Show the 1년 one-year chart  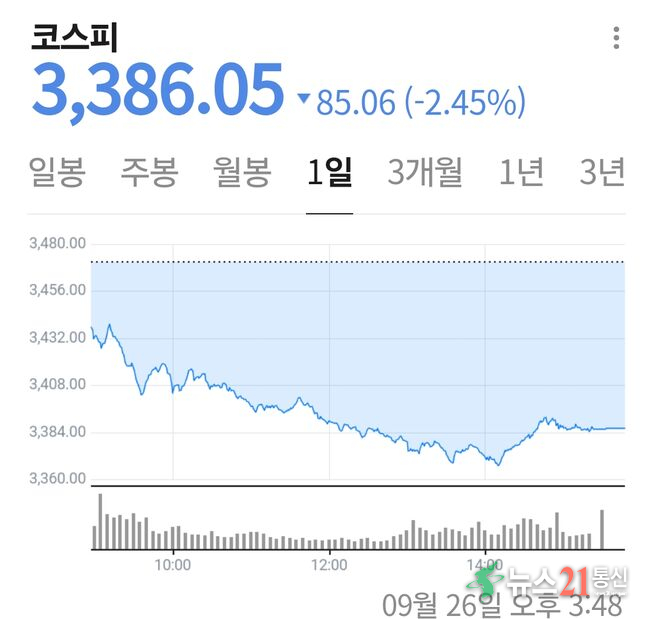coord(522,172)
